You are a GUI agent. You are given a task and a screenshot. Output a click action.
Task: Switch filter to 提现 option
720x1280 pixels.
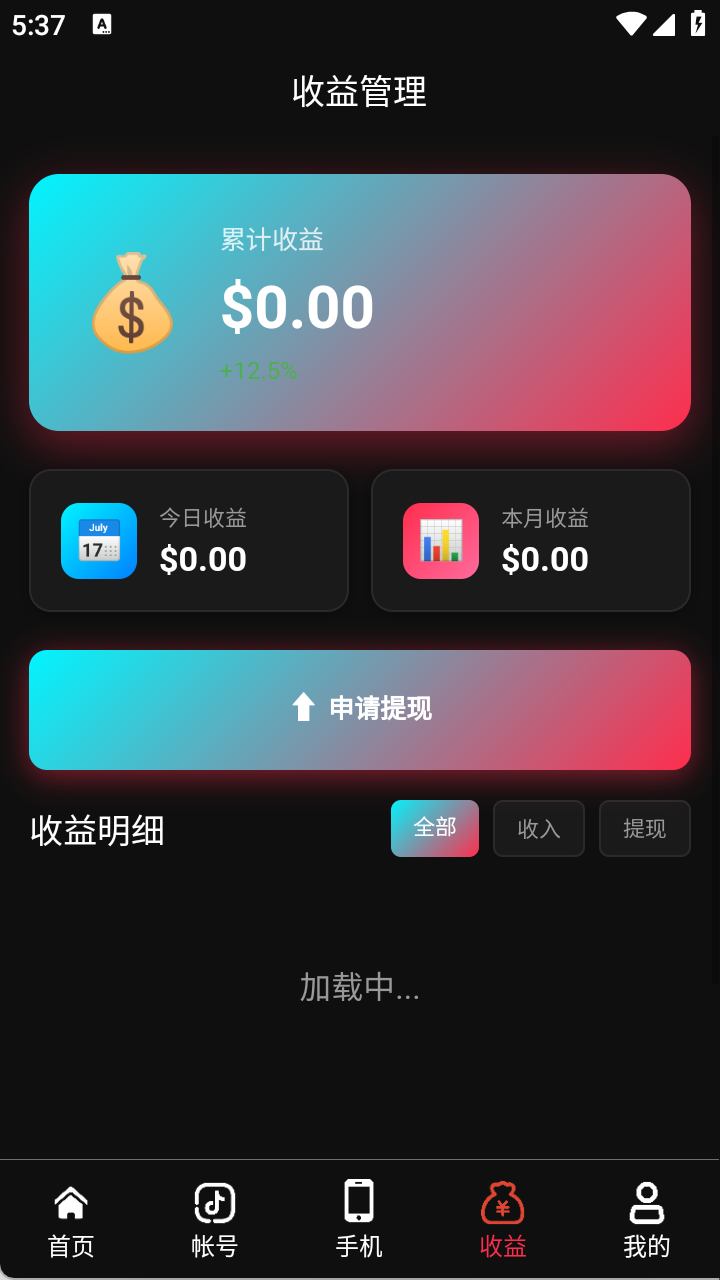(x=644, y=828)
